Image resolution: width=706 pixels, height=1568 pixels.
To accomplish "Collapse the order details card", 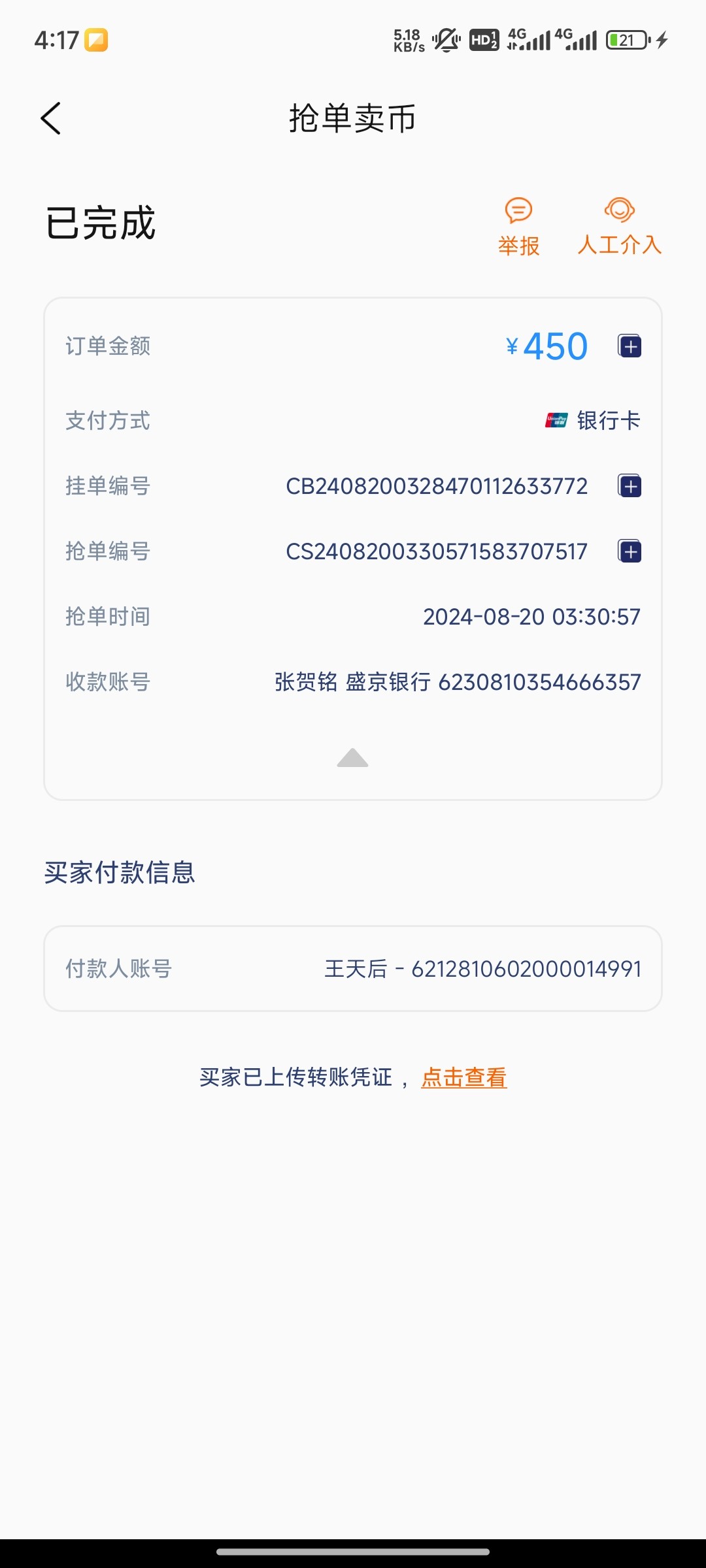I will [352, 758].
